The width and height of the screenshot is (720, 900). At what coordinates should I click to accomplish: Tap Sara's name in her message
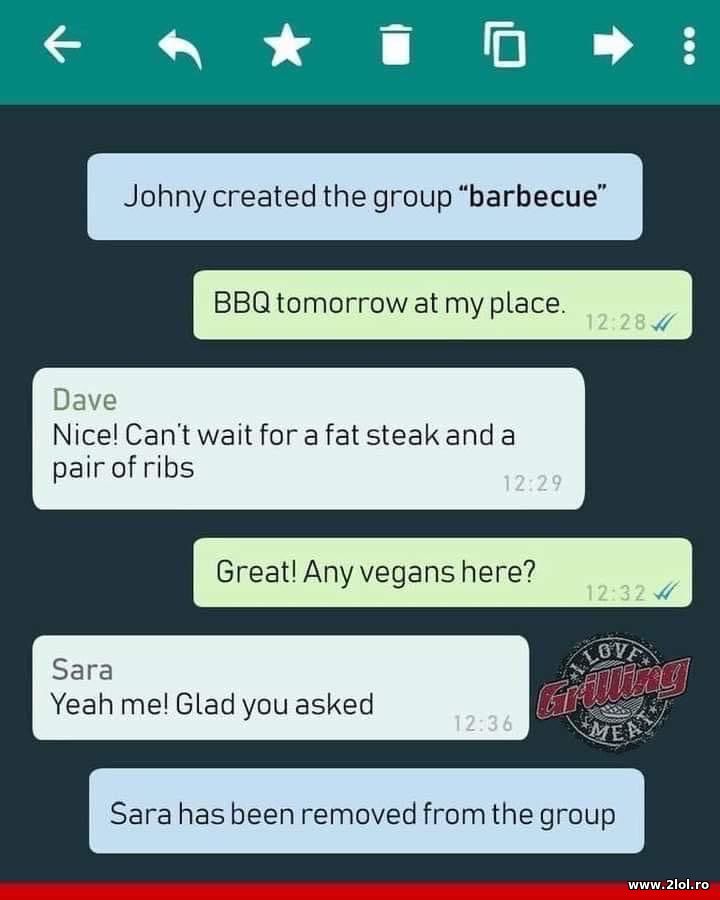click(x=81, y=671)
